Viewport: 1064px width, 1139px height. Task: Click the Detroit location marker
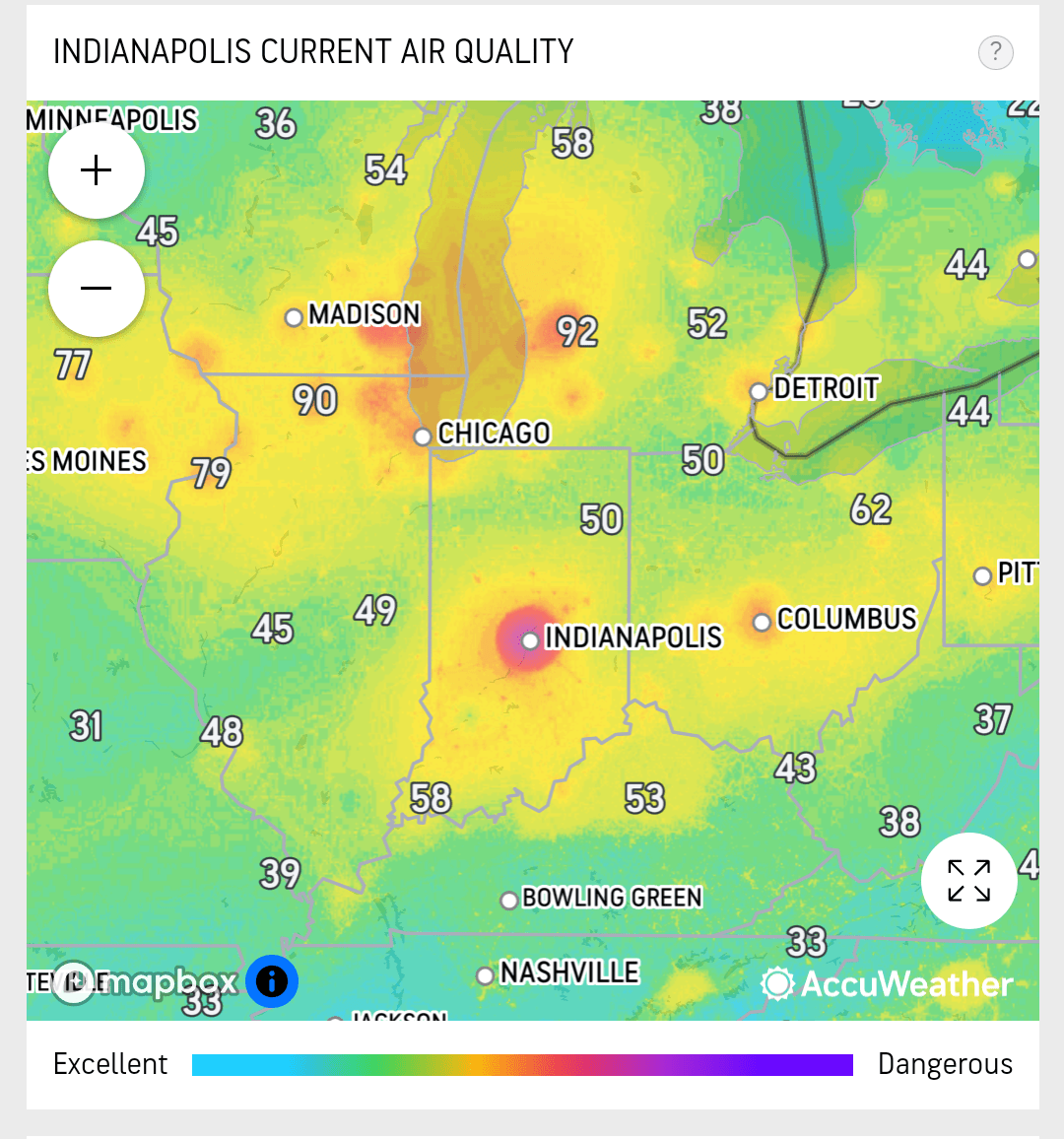758,391
